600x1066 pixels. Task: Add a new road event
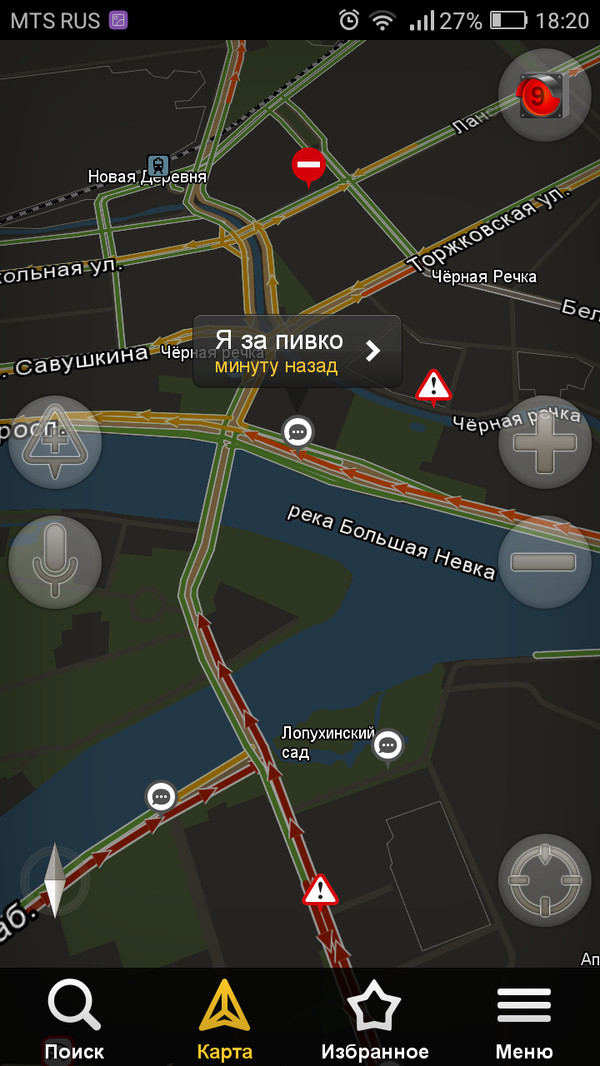click(x=55, y=443)
